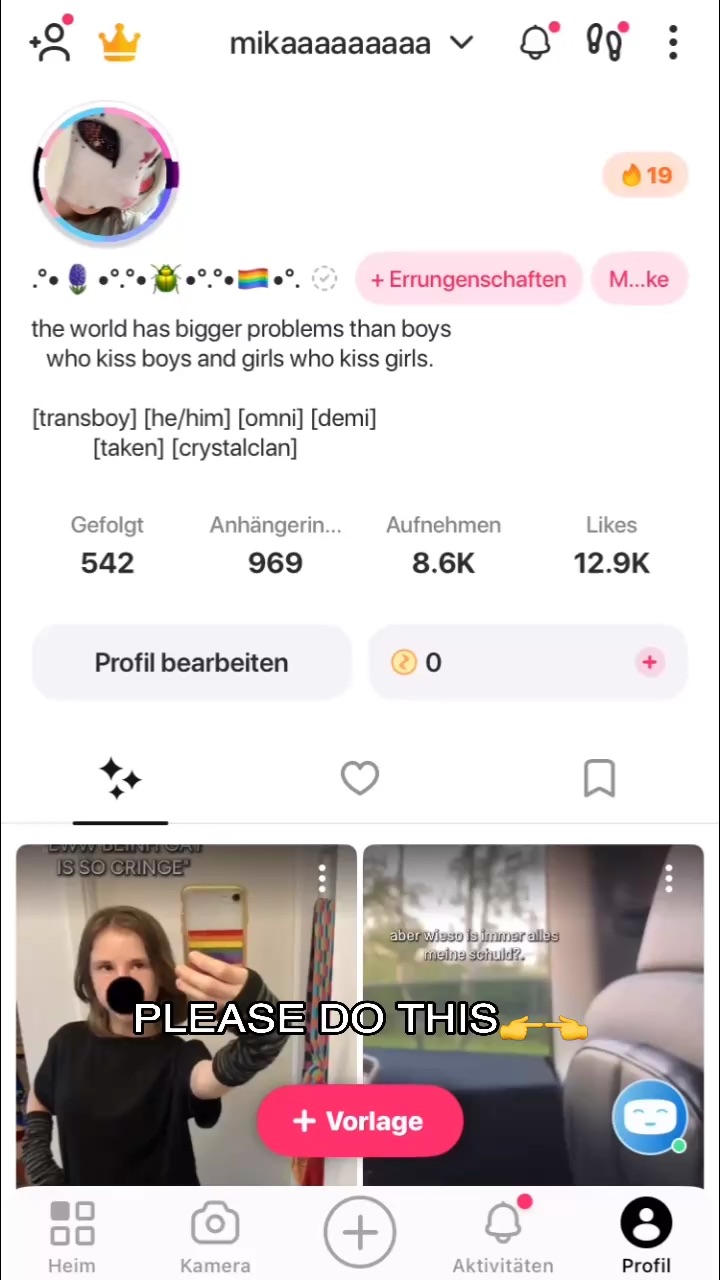Open the footprints visitors icon

tap(605, 42)
